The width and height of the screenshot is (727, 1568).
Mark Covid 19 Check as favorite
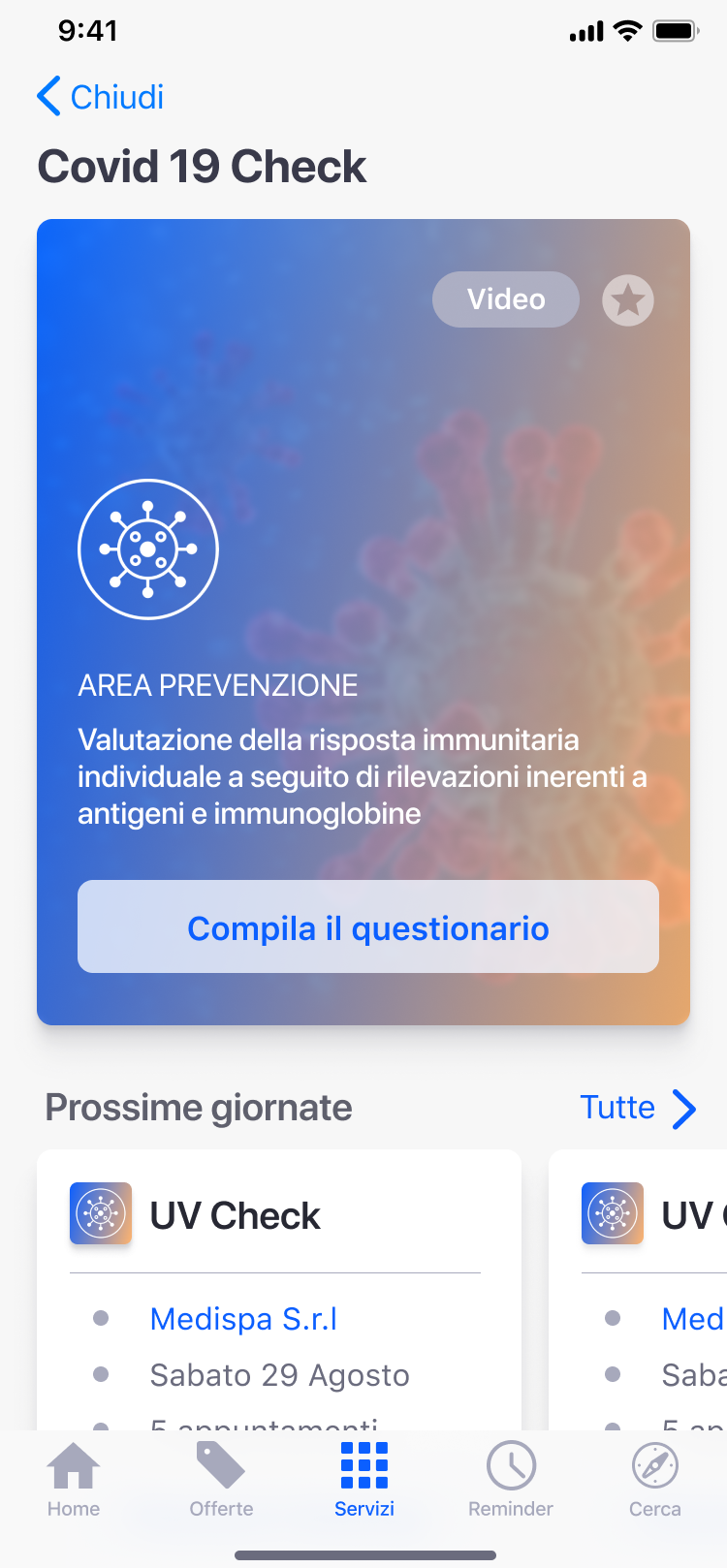pos(628,300)
